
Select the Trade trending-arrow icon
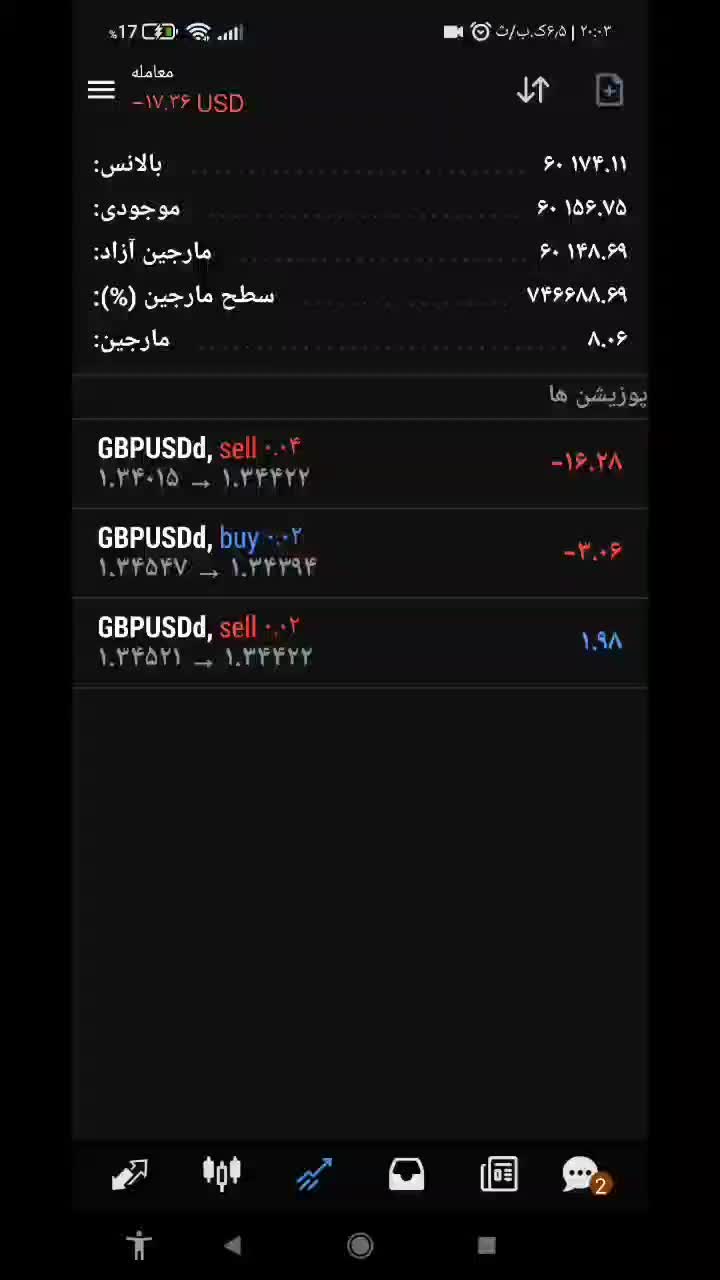313,1173
